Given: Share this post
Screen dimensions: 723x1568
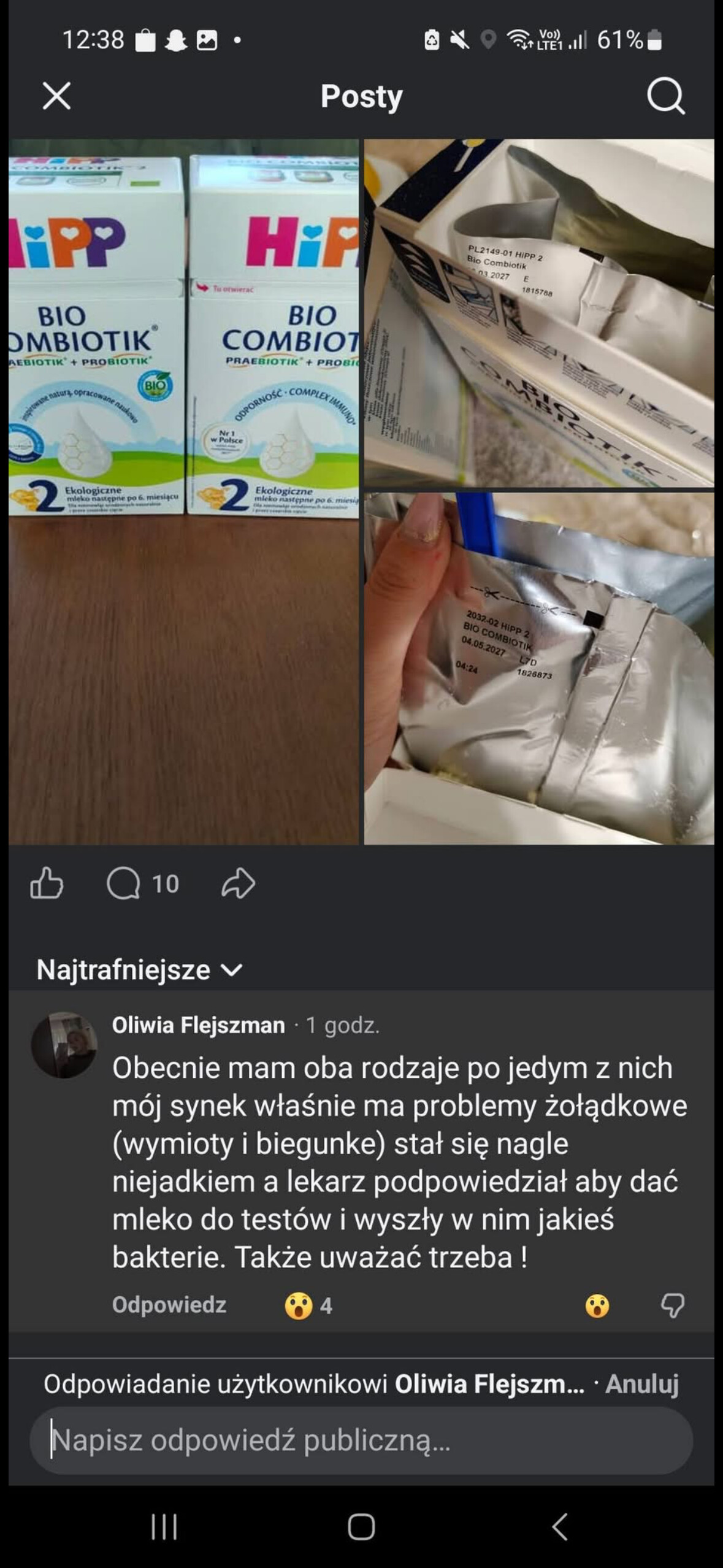Looking at the screenshot, I should coord(238,883).
